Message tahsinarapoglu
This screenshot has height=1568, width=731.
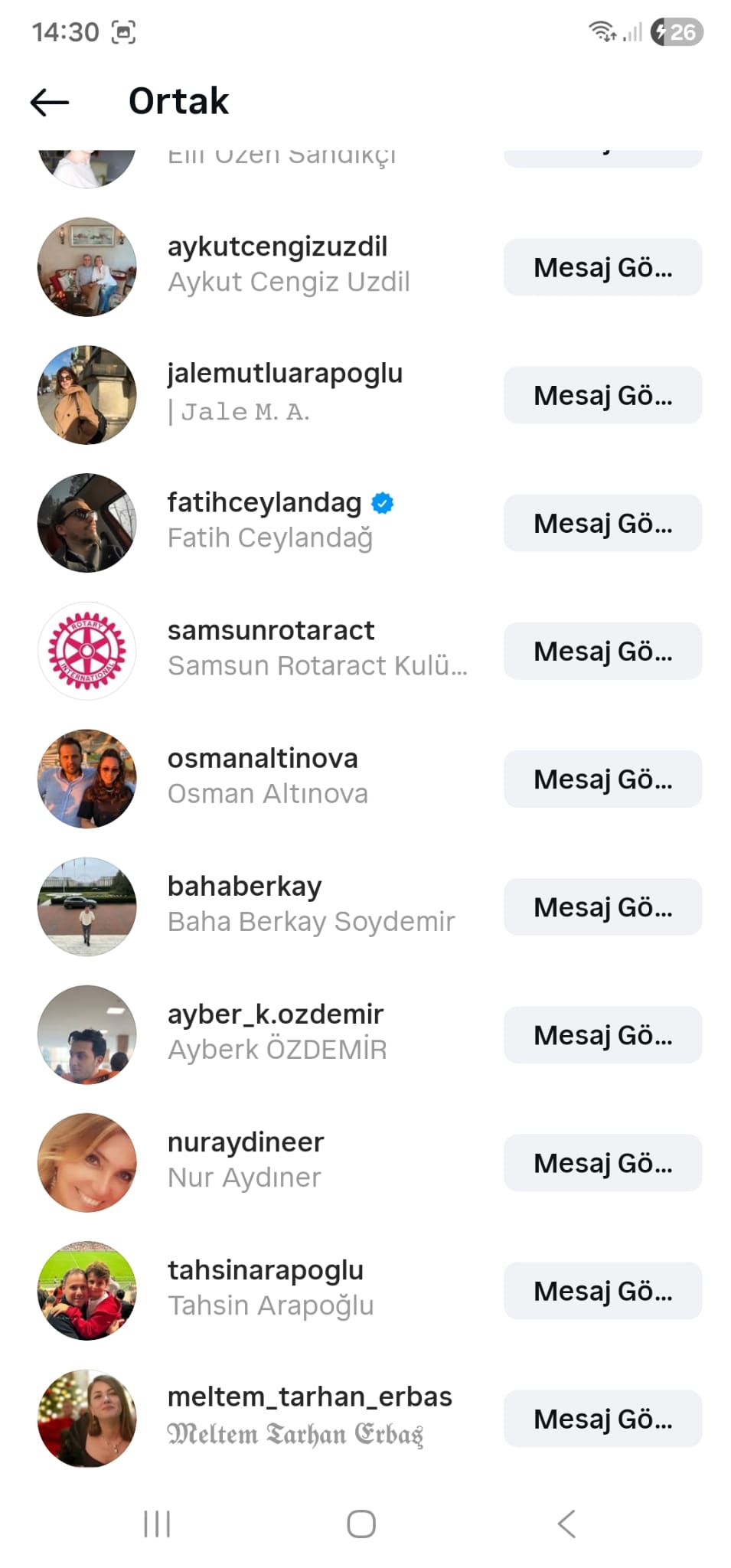602,1290
